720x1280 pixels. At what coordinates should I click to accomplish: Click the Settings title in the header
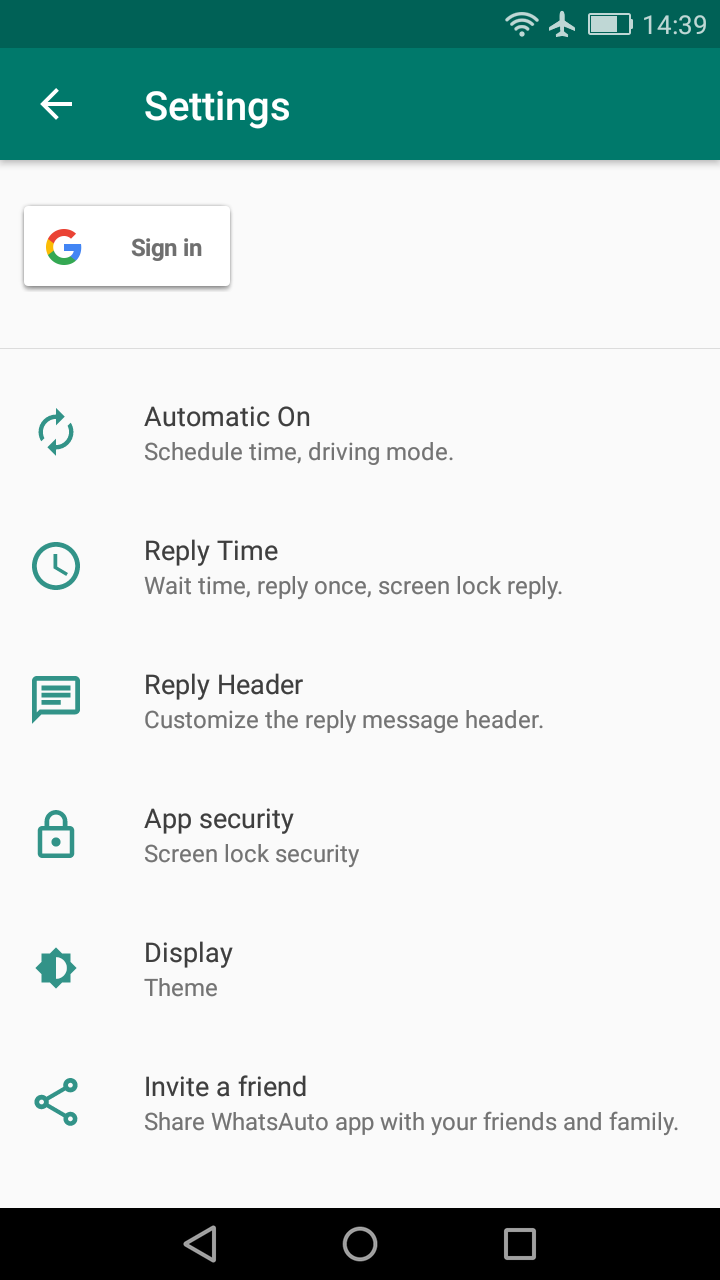tap(217, 104)
